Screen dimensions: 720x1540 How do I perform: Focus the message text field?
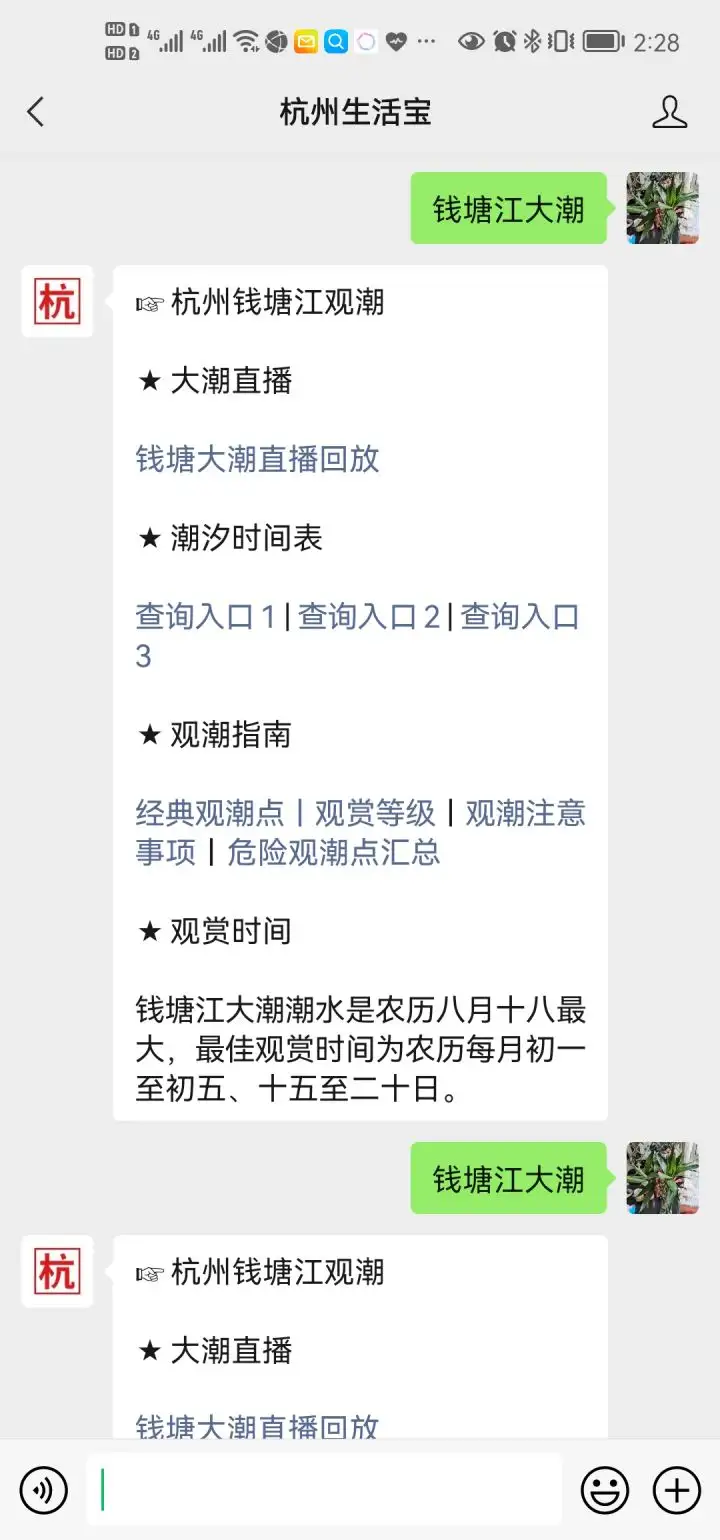tap(324, 1490)
